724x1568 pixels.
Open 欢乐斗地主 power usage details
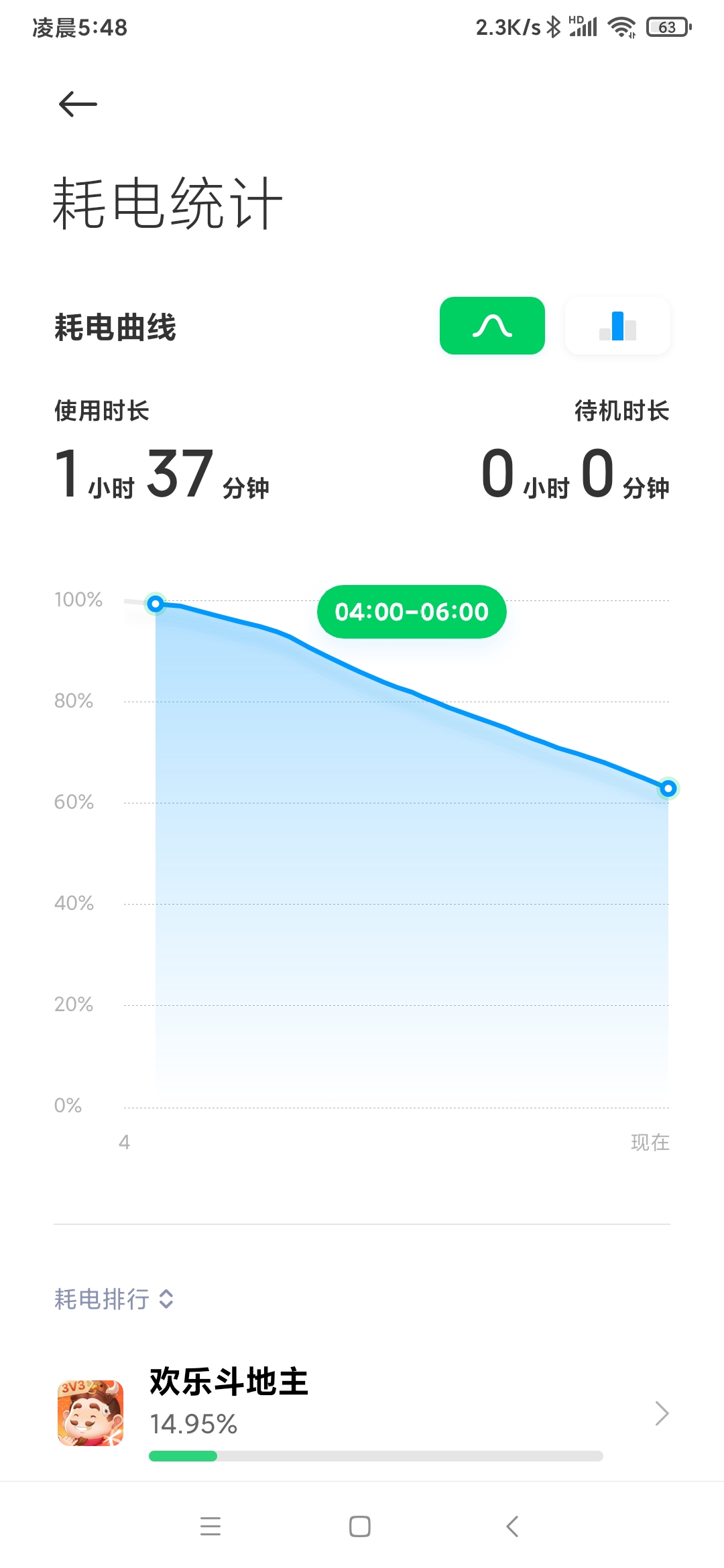(x=362, y=1413)
